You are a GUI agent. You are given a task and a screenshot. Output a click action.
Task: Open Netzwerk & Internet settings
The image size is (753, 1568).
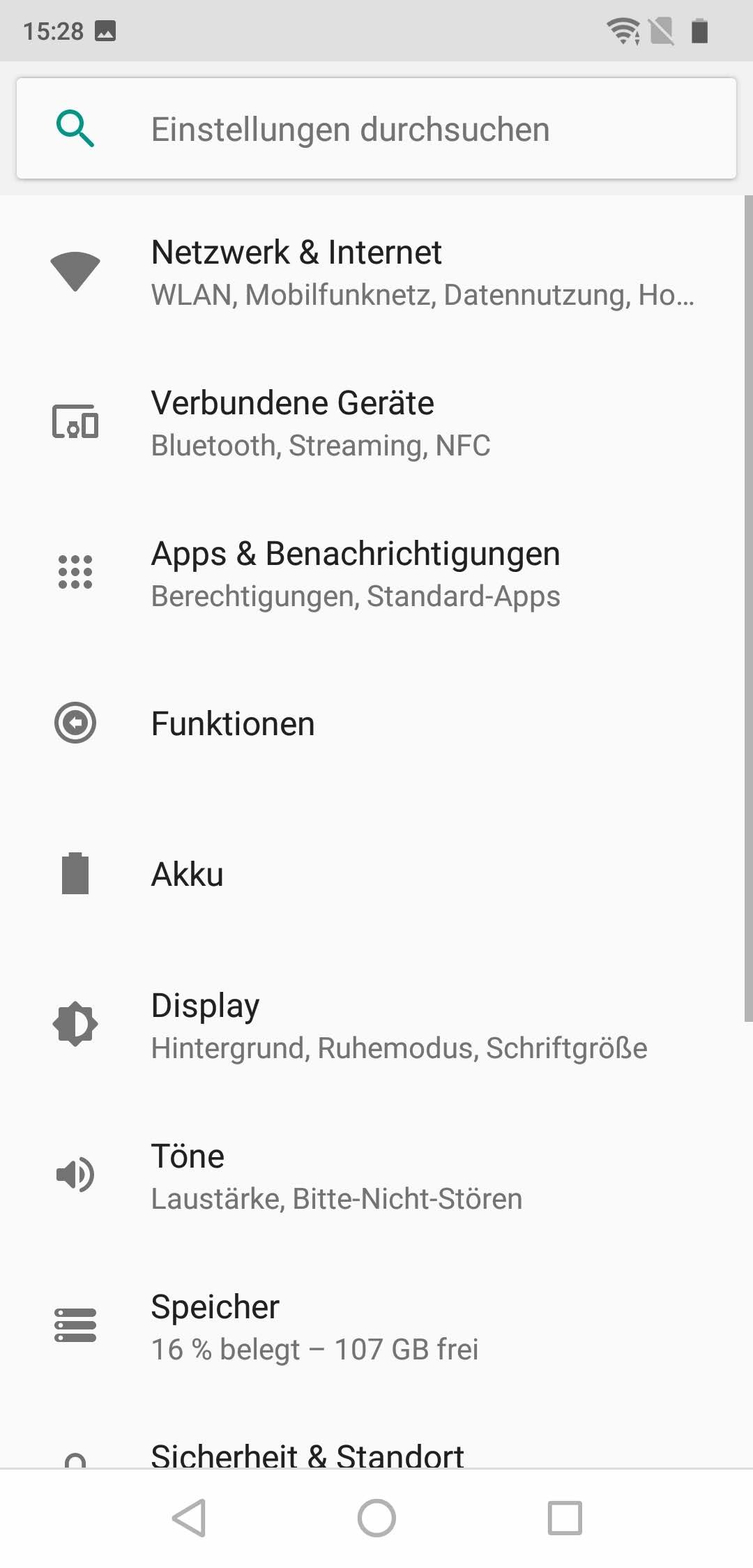(376, 272)
